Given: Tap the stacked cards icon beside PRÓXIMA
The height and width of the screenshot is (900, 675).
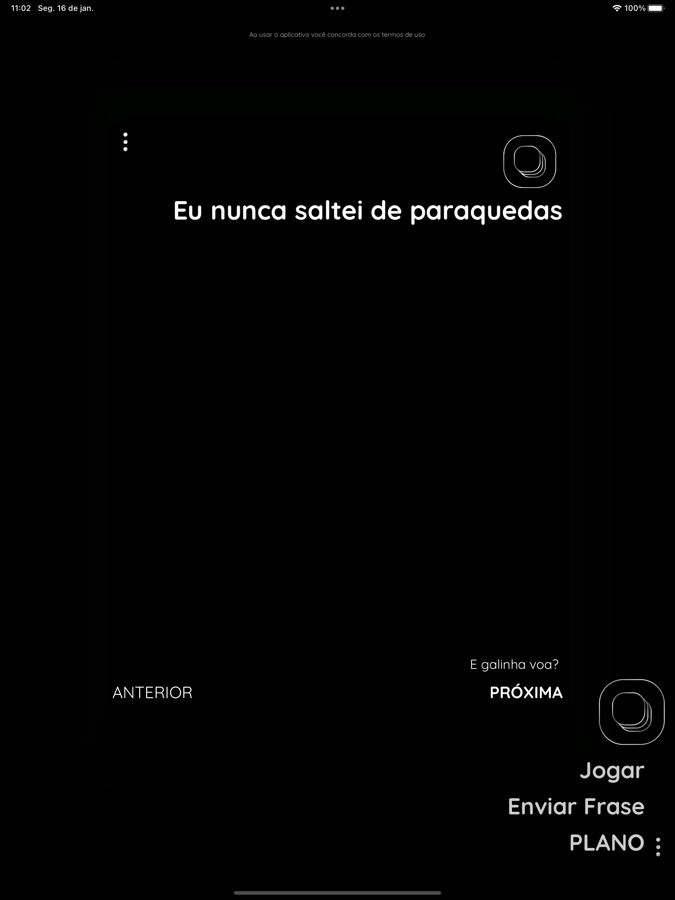Looking at the screenshot, I should point(631,712).
